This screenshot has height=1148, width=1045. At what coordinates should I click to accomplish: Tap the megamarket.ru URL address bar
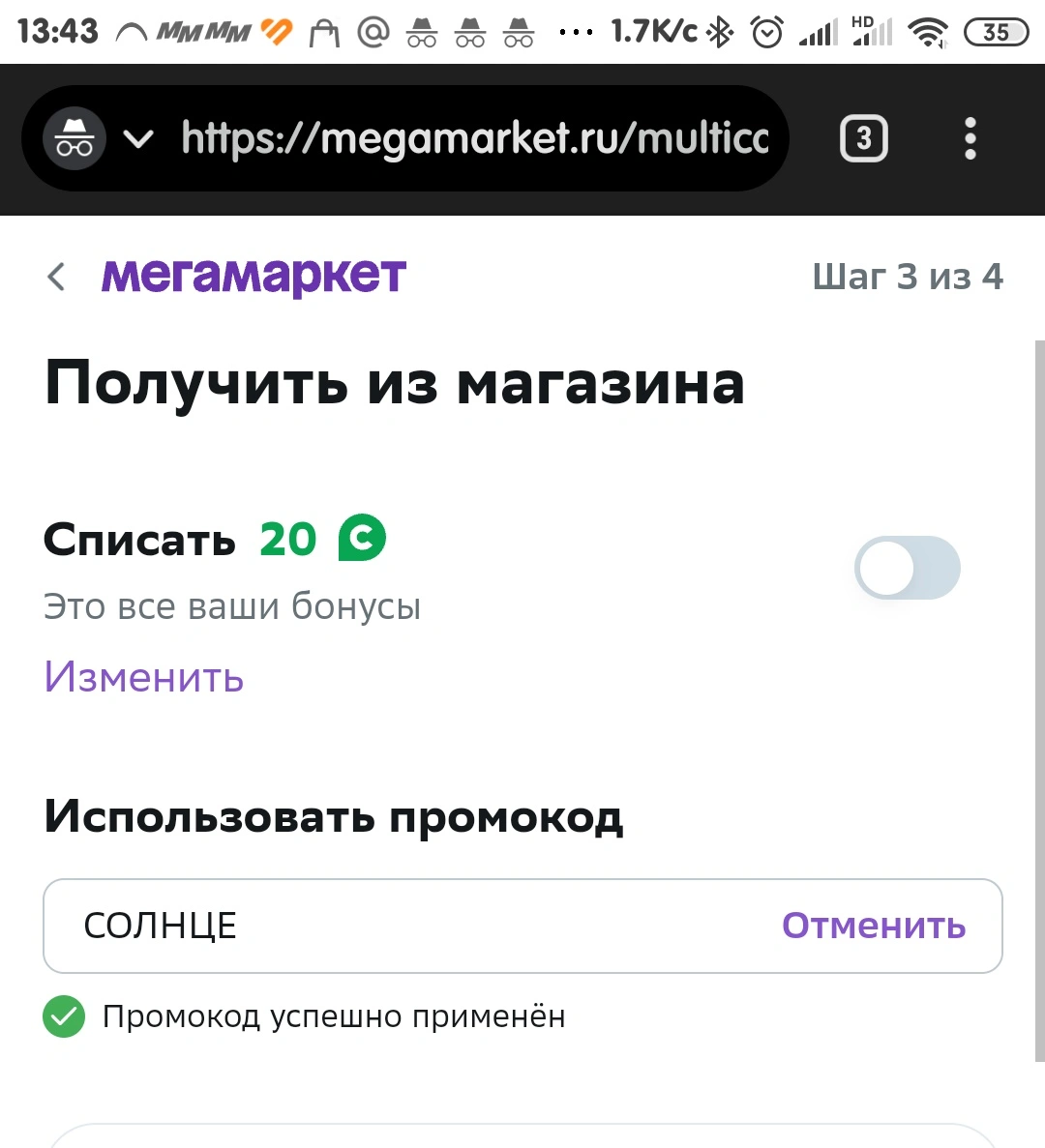474,138
